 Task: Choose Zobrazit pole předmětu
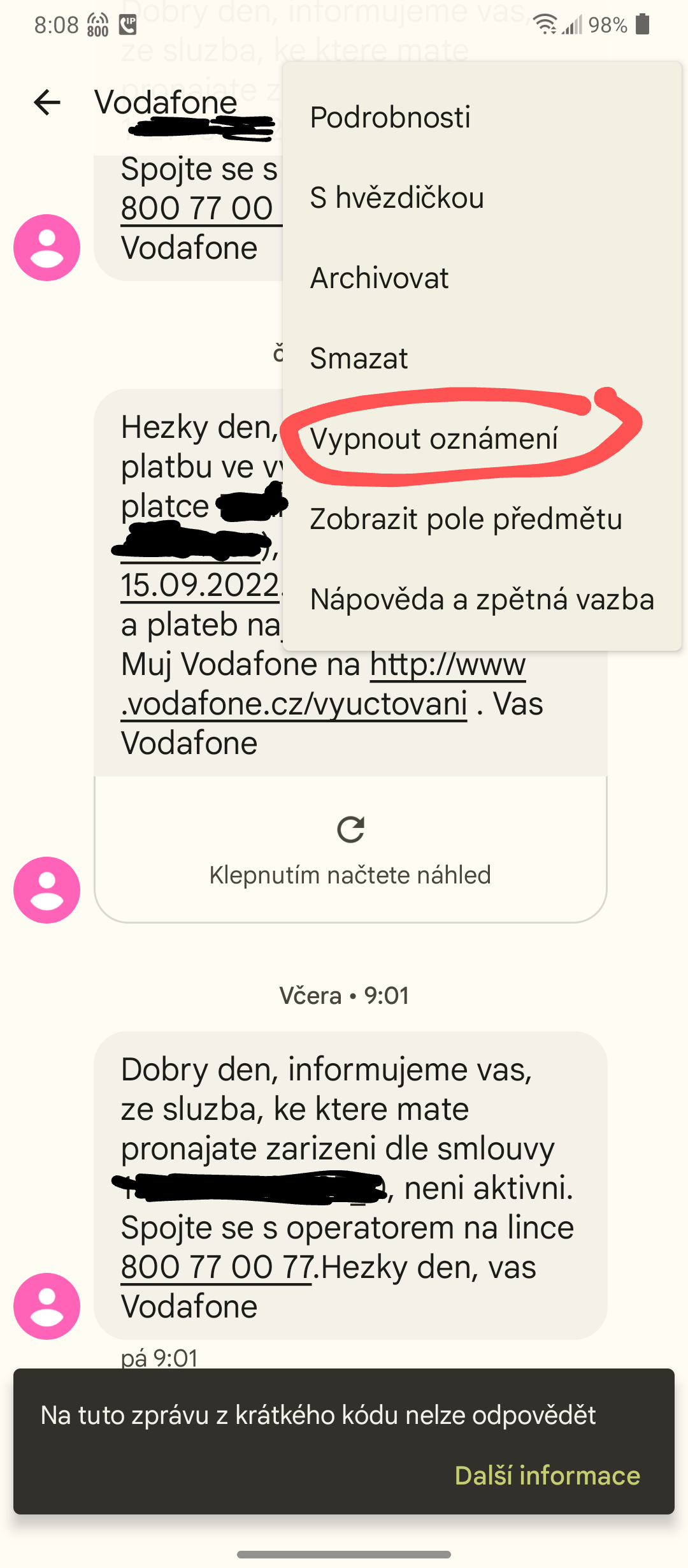pos(482,519)
